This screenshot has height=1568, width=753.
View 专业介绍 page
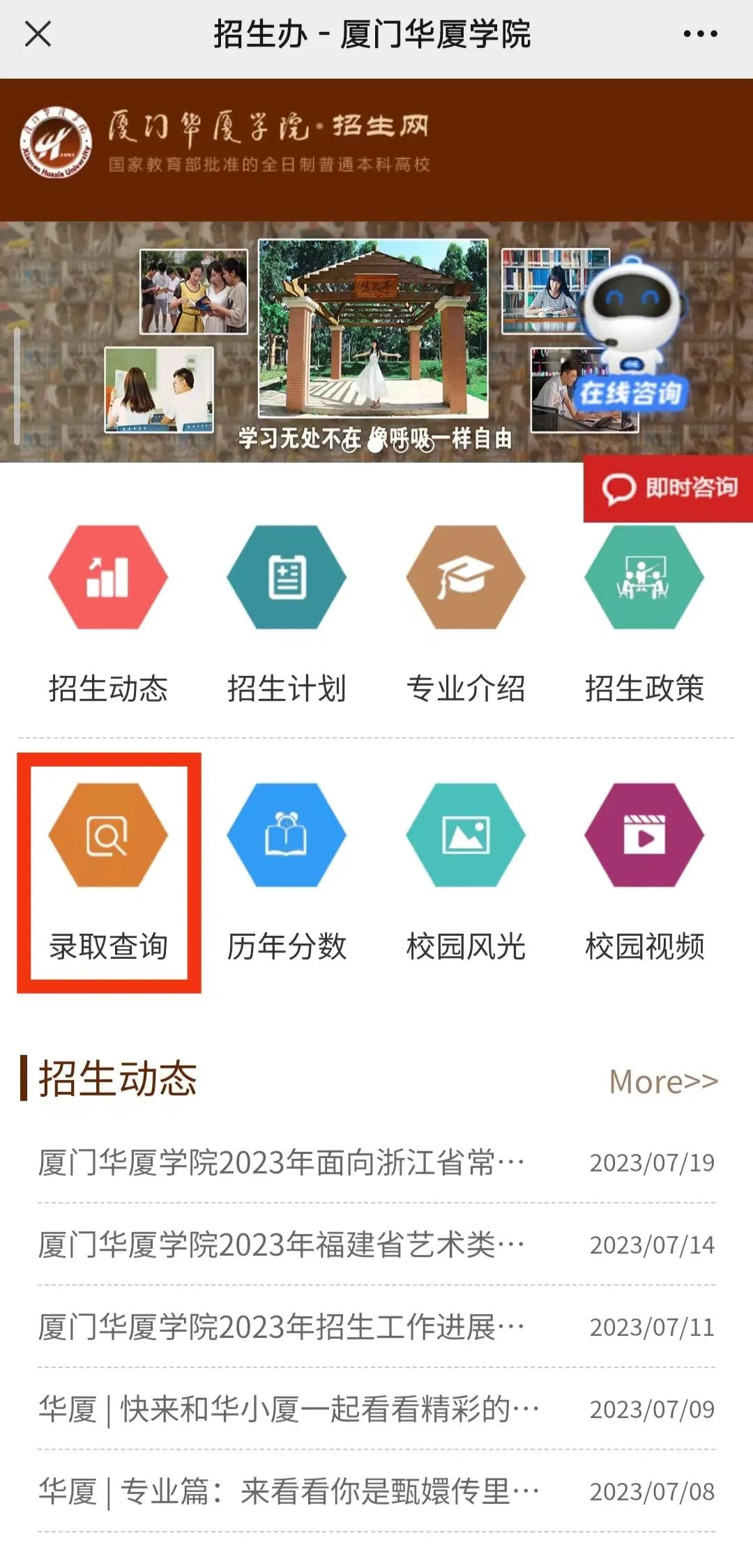(465, 578)
